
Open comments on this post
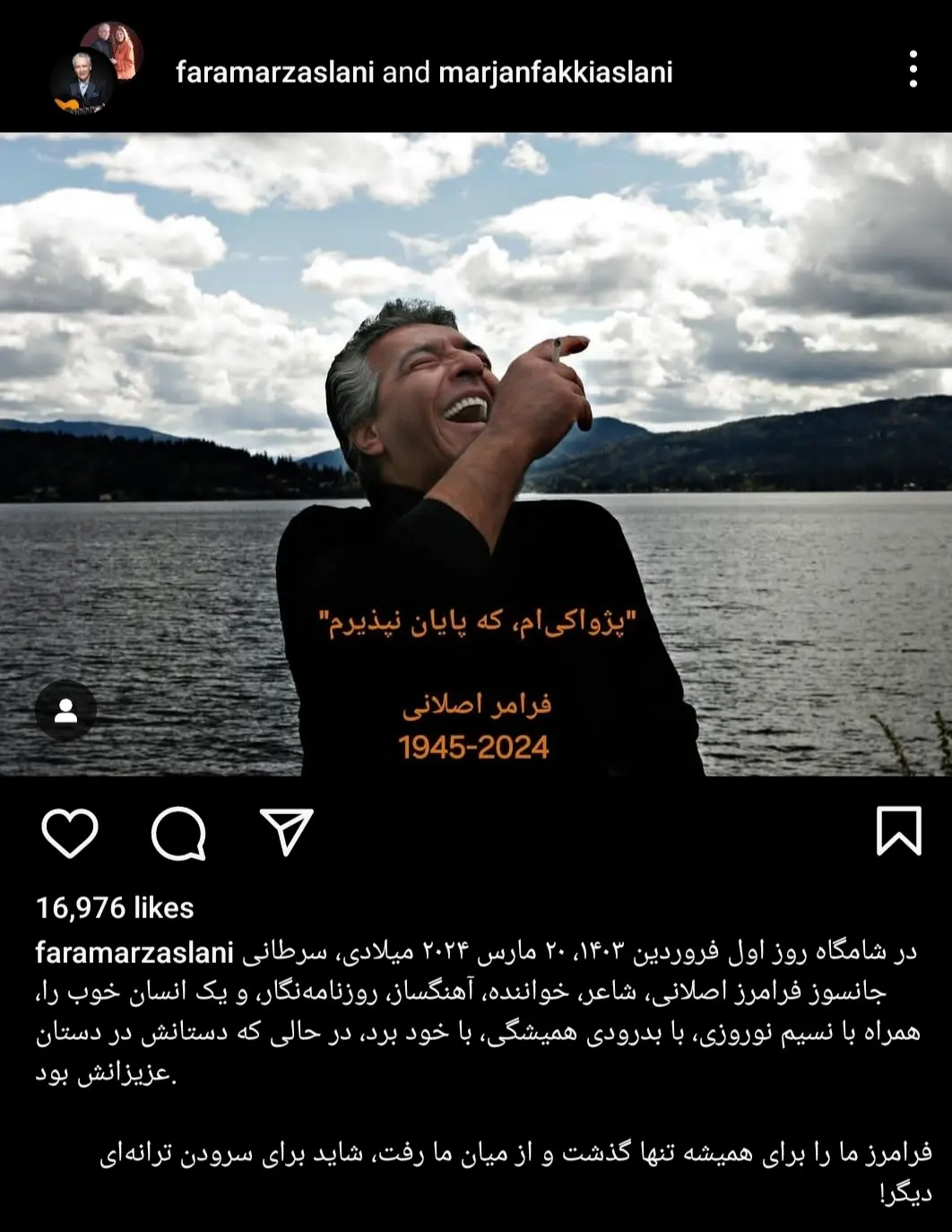pos(178,833)
